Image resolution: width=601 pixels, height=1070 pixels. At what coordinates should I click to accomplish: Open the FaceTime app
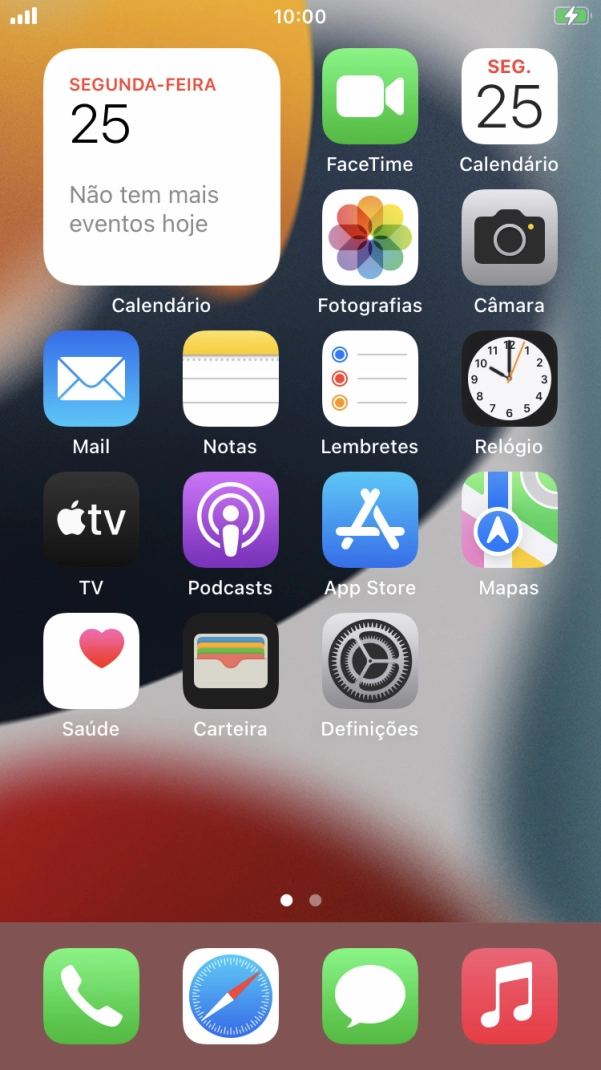coord(370,96)
